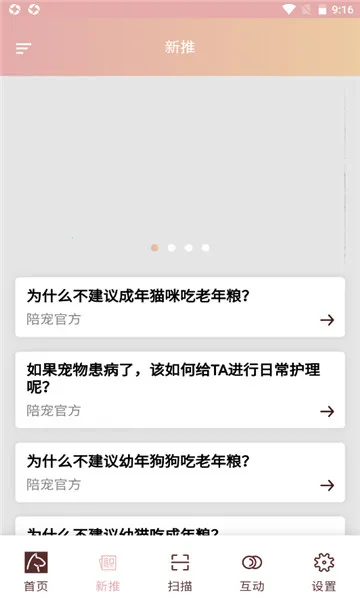The height and width of the screenshot is (600, 360).
Task: Open the 设置 settings tab
Action: (x=324, y=572)
